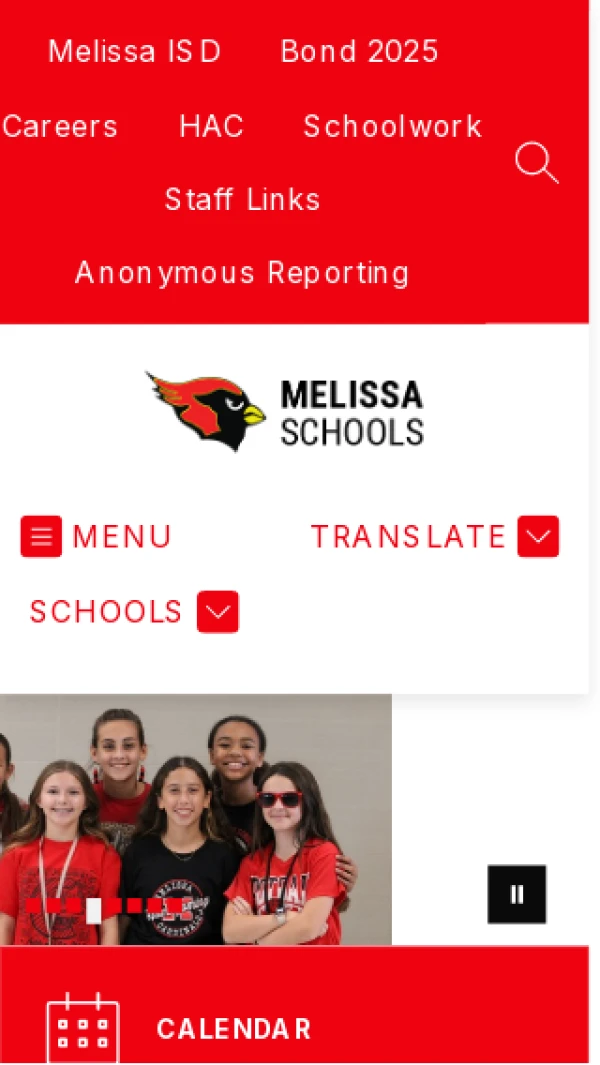Open Anonymous Reporting page
600x1065 pixels.
pos(242,273)
